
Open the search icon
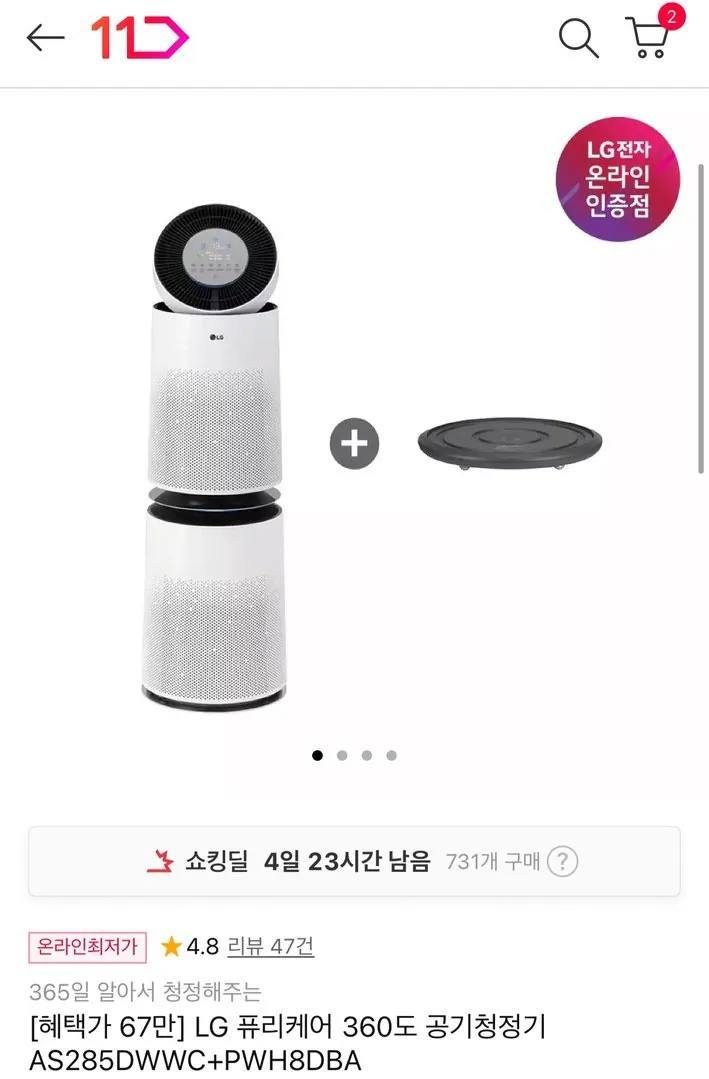(578, 39)
